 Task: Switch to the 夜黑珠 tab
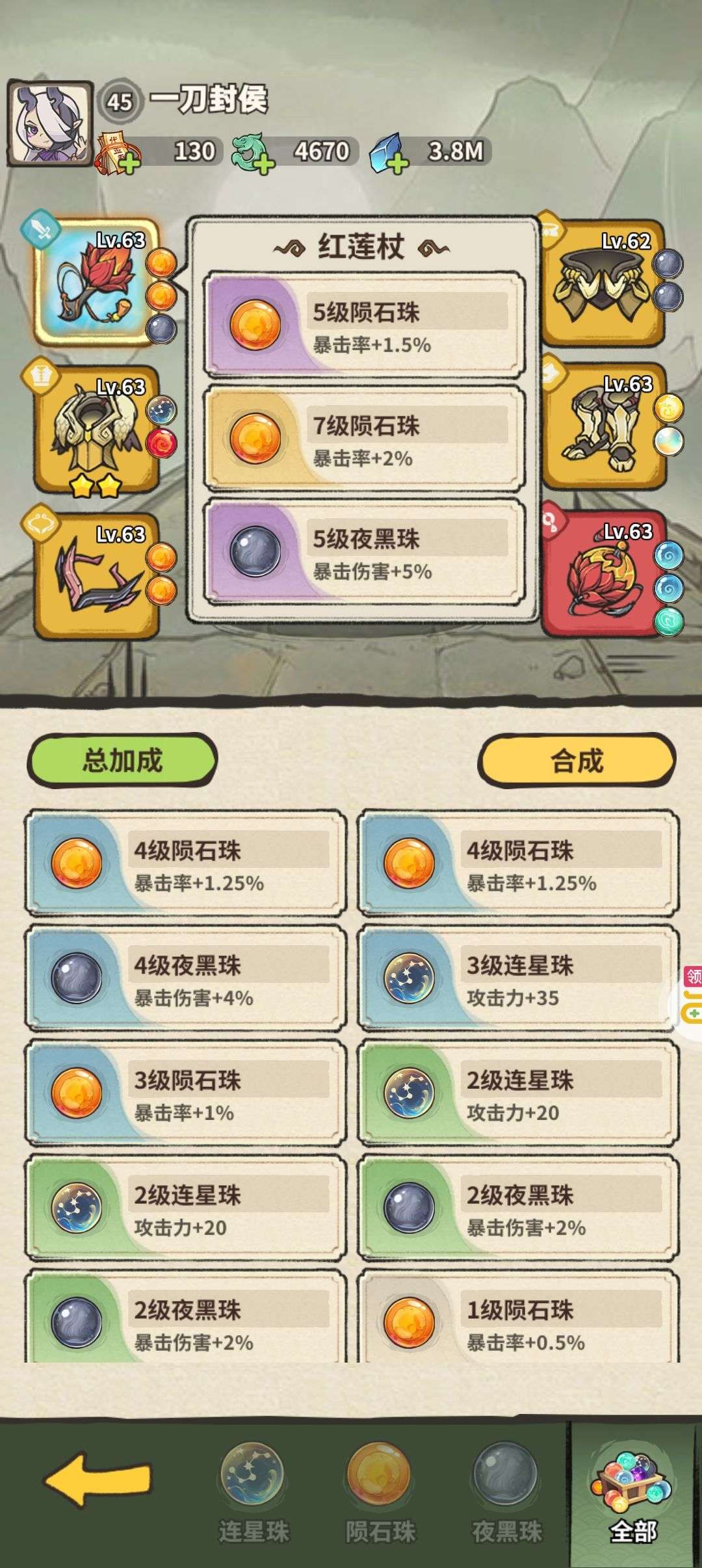(x=506, y=1493)
